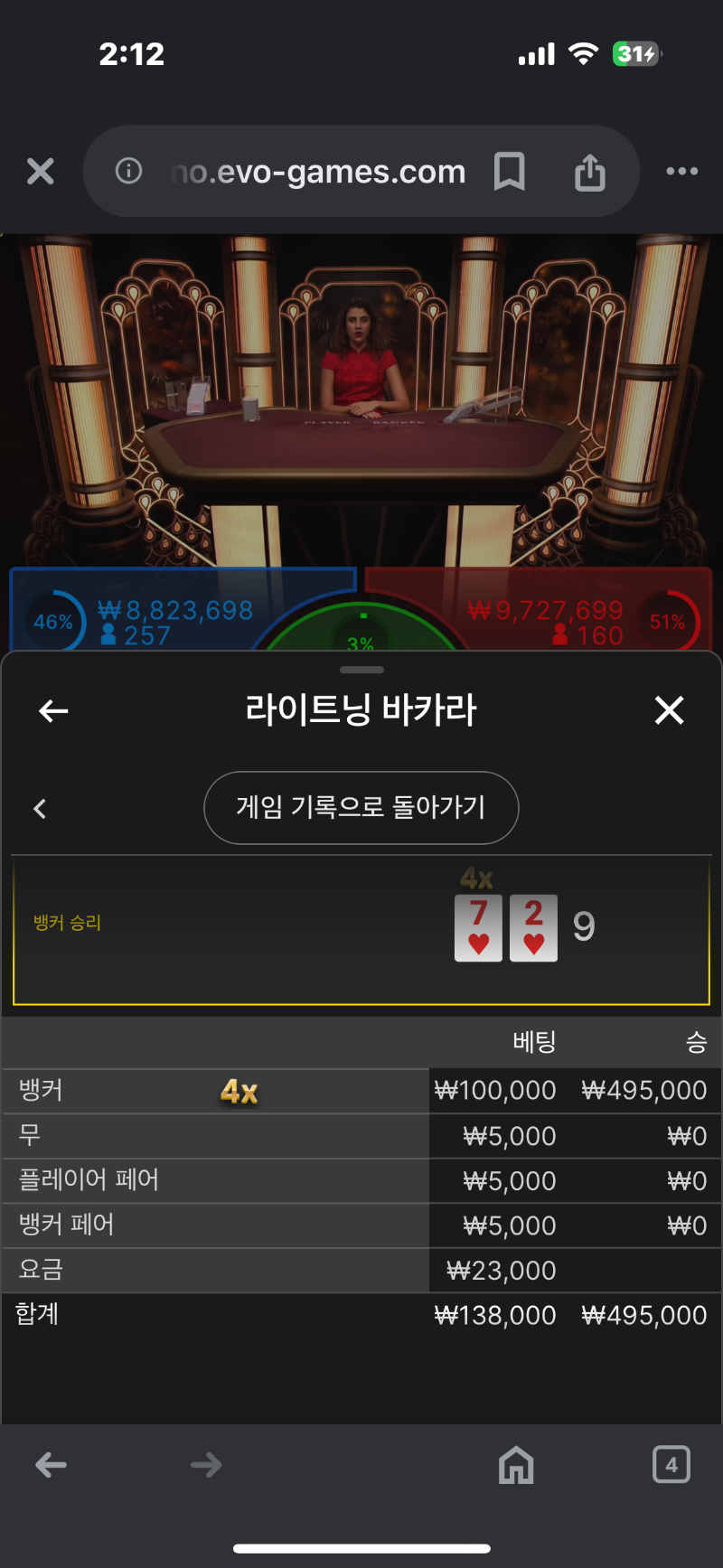The image size is (723, 1568).
Task: Close the 라이트닝 바카라 panel
Action: [x=670, y=710]
